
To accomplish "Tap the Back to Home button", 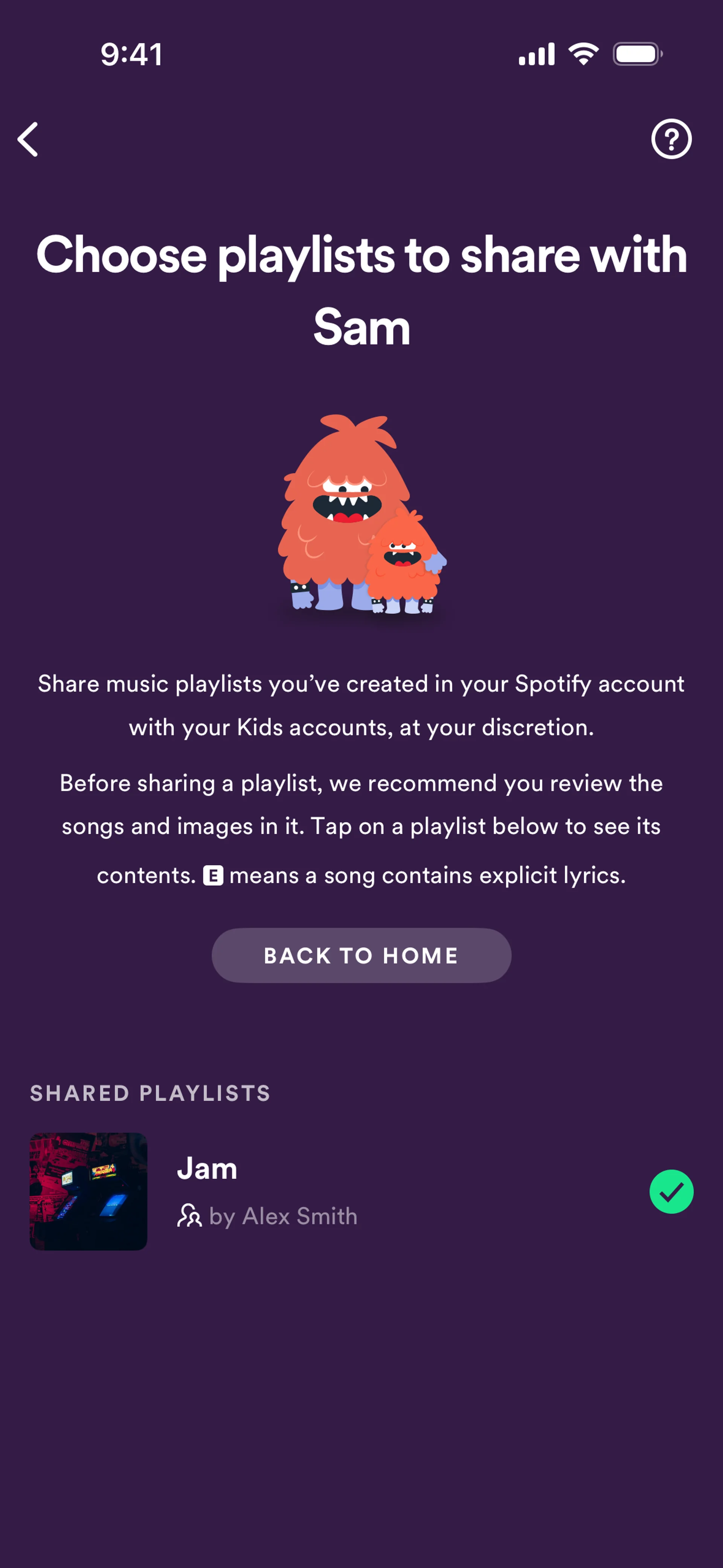I will point(361,955).
